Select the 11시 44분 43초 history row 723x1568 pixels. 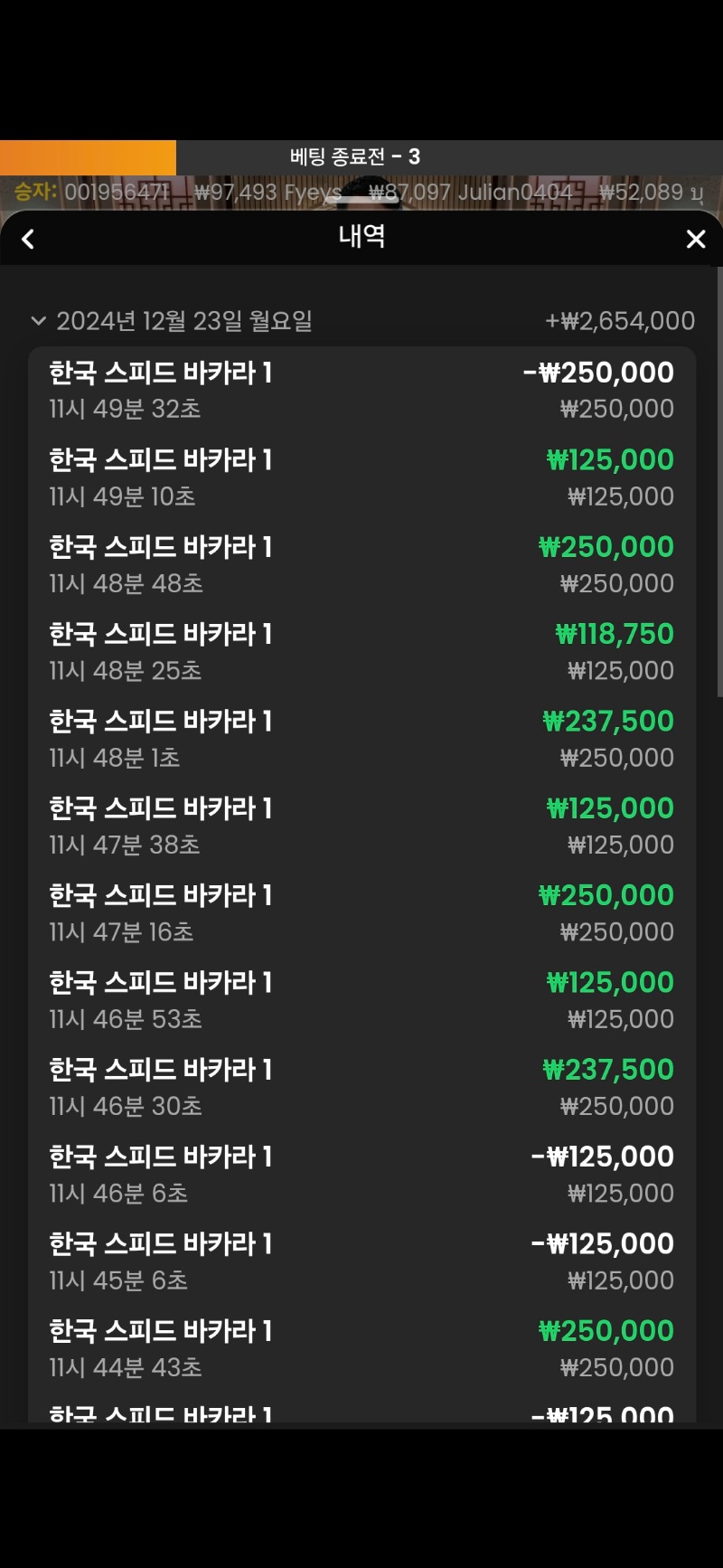361,1349
